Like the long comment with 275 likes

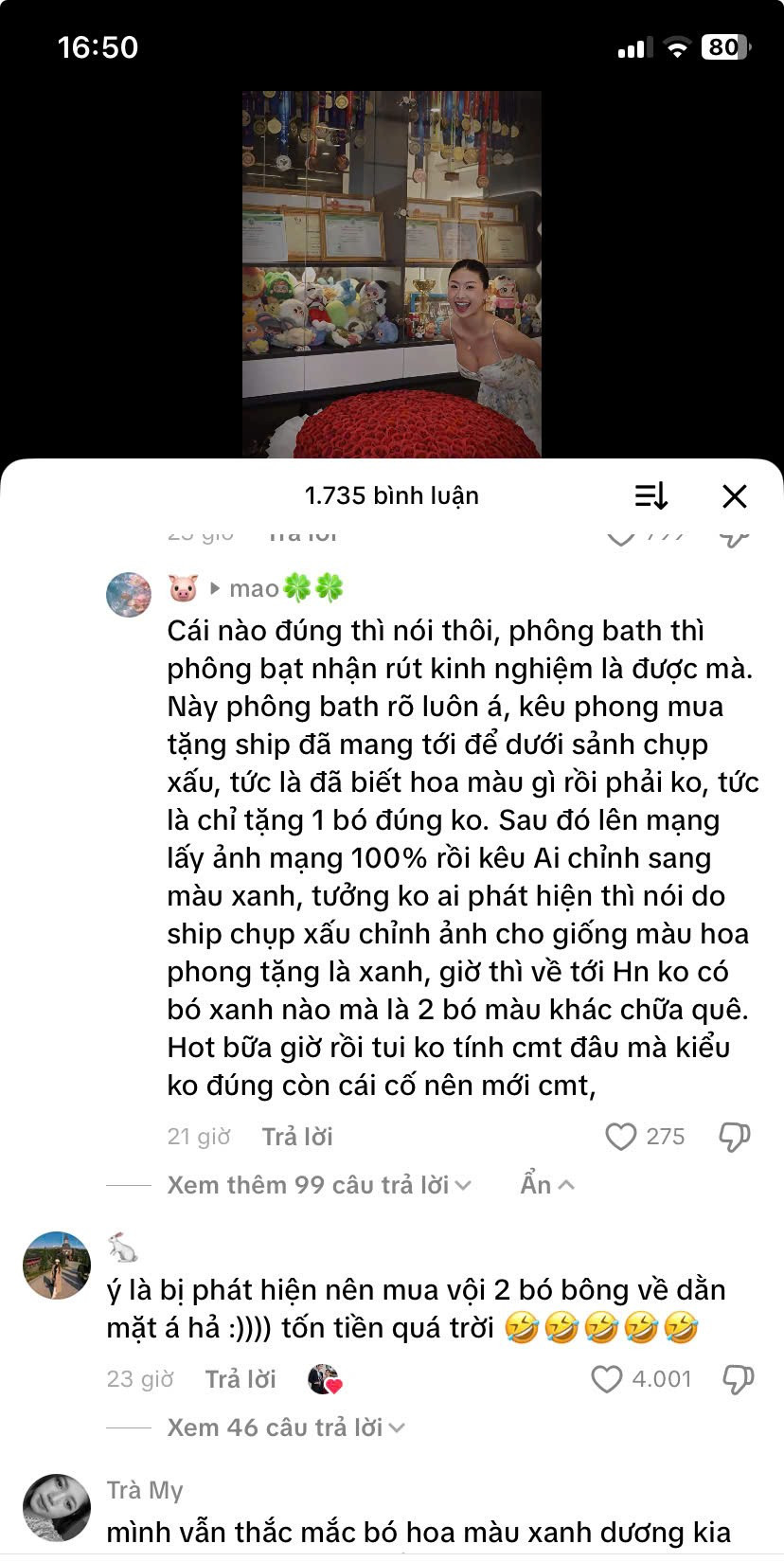[621, 1137]
